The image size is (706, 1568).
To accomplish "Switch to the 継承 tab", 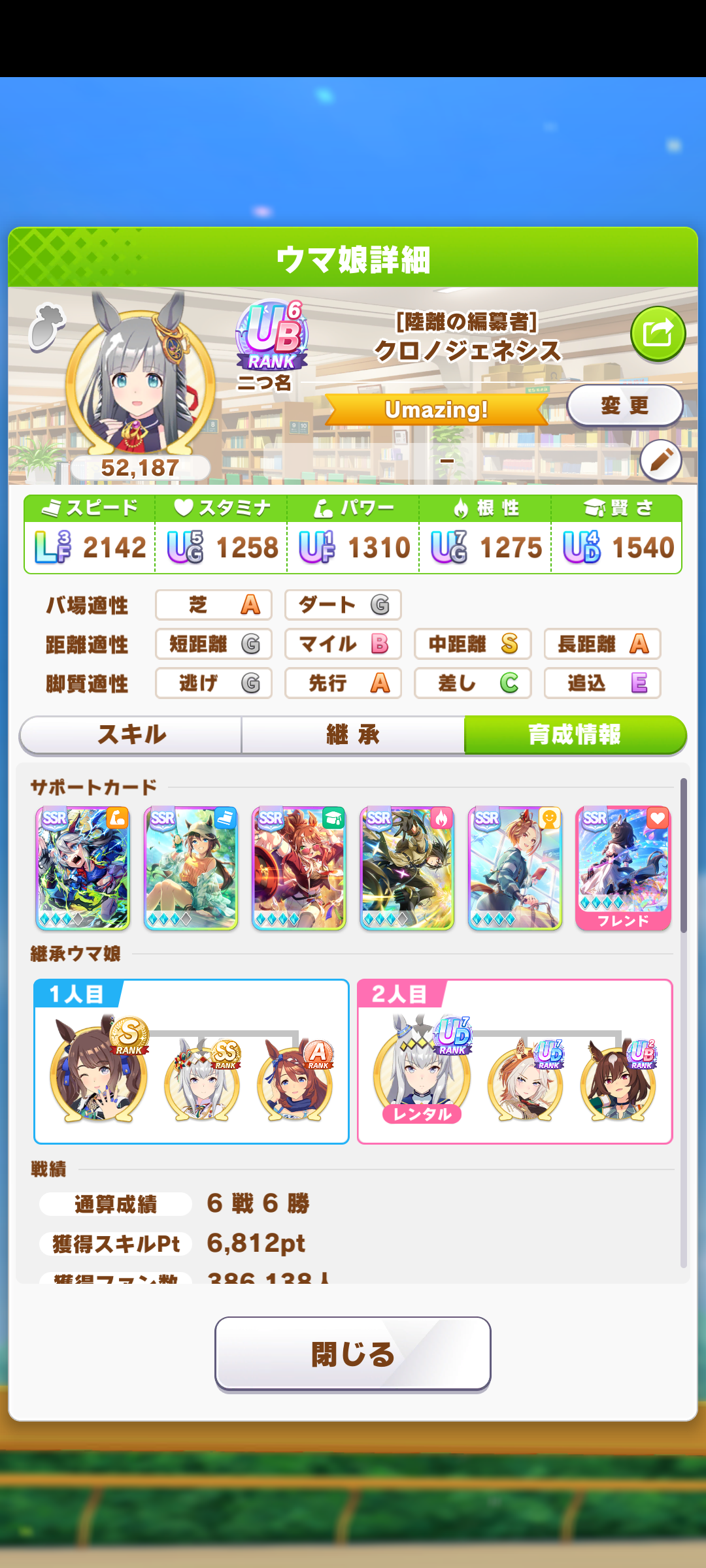I will (x=353, y=734).
